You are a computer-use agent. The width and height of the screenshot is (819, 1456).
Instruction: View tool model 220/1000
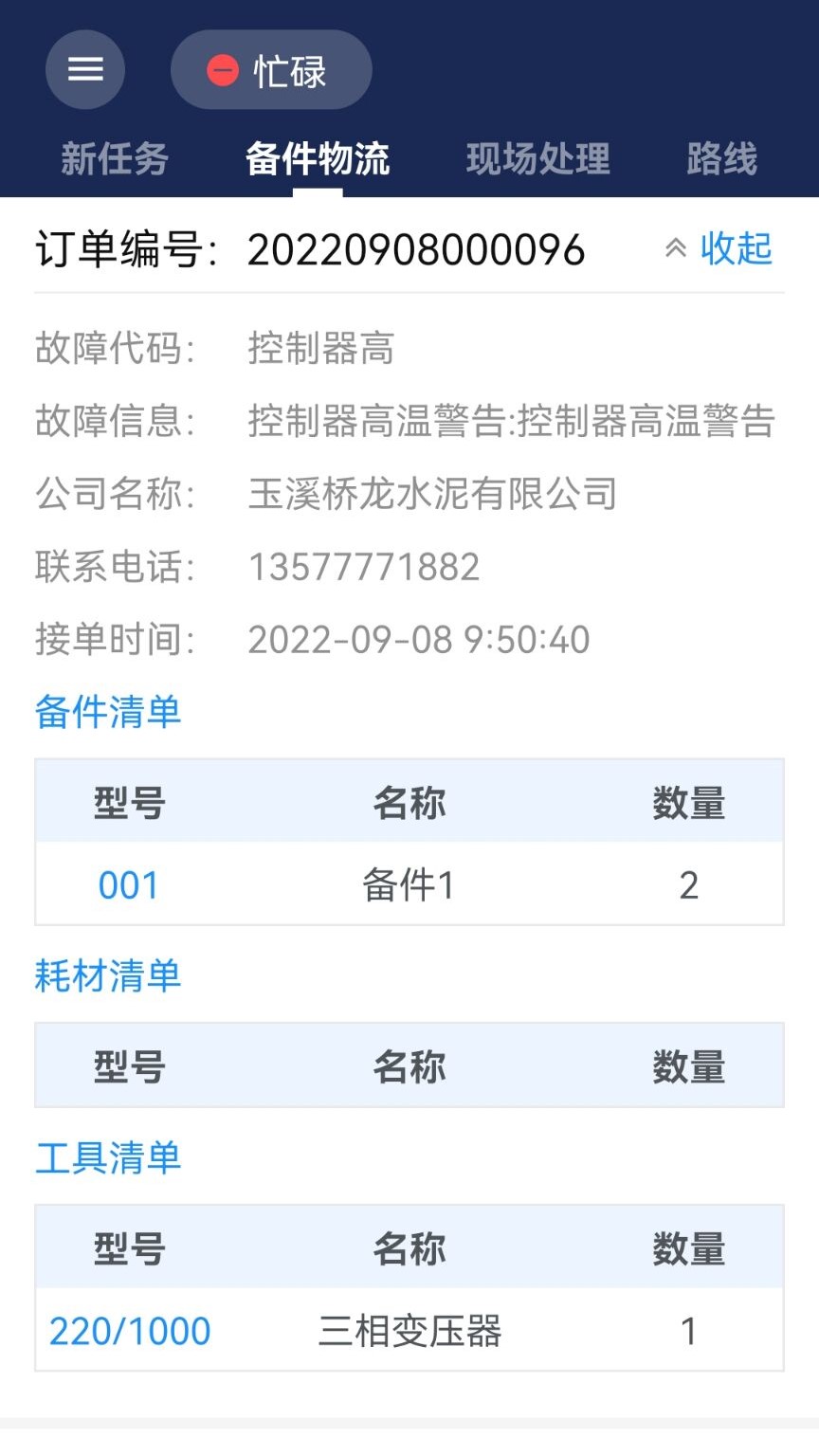click(130, 1331)
